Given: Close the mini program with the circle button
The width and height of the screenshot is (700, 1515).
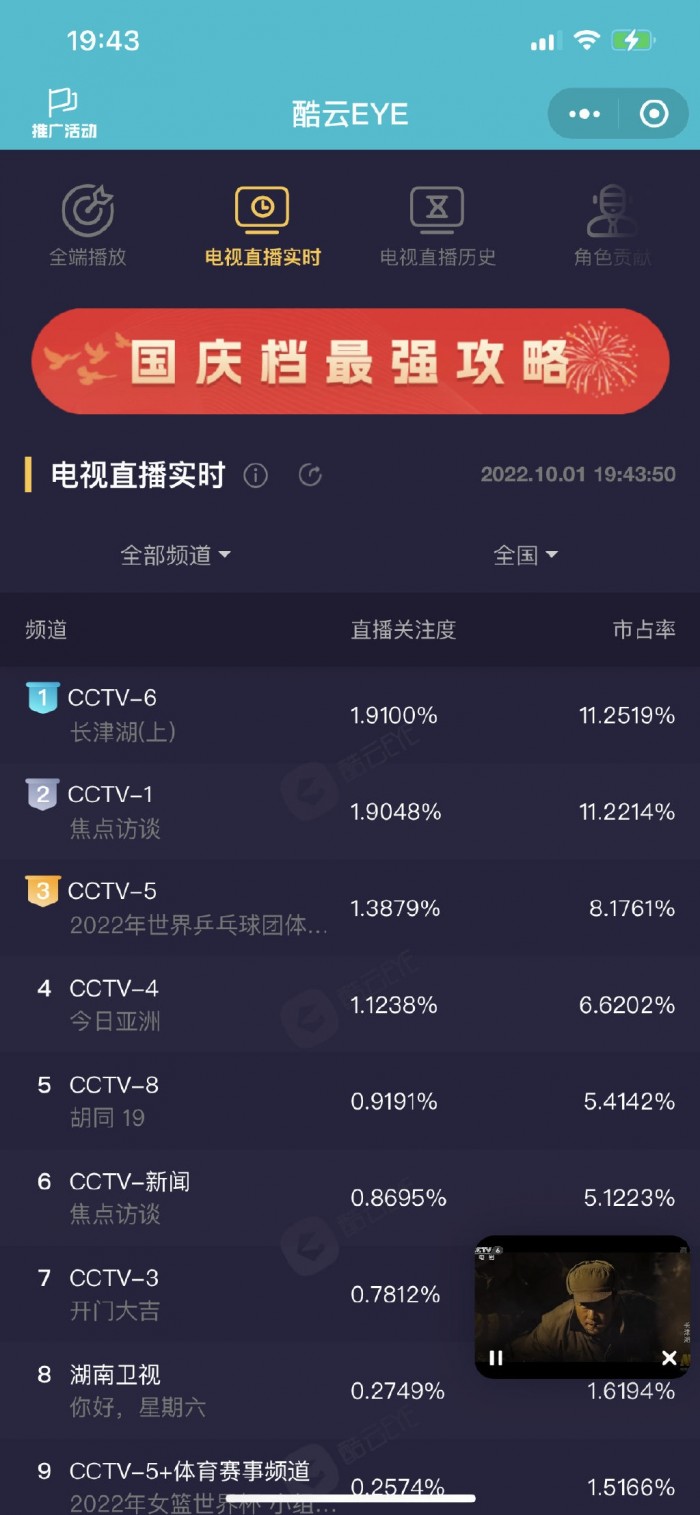Looking at the screenshot, I should [x=654, y=114].
